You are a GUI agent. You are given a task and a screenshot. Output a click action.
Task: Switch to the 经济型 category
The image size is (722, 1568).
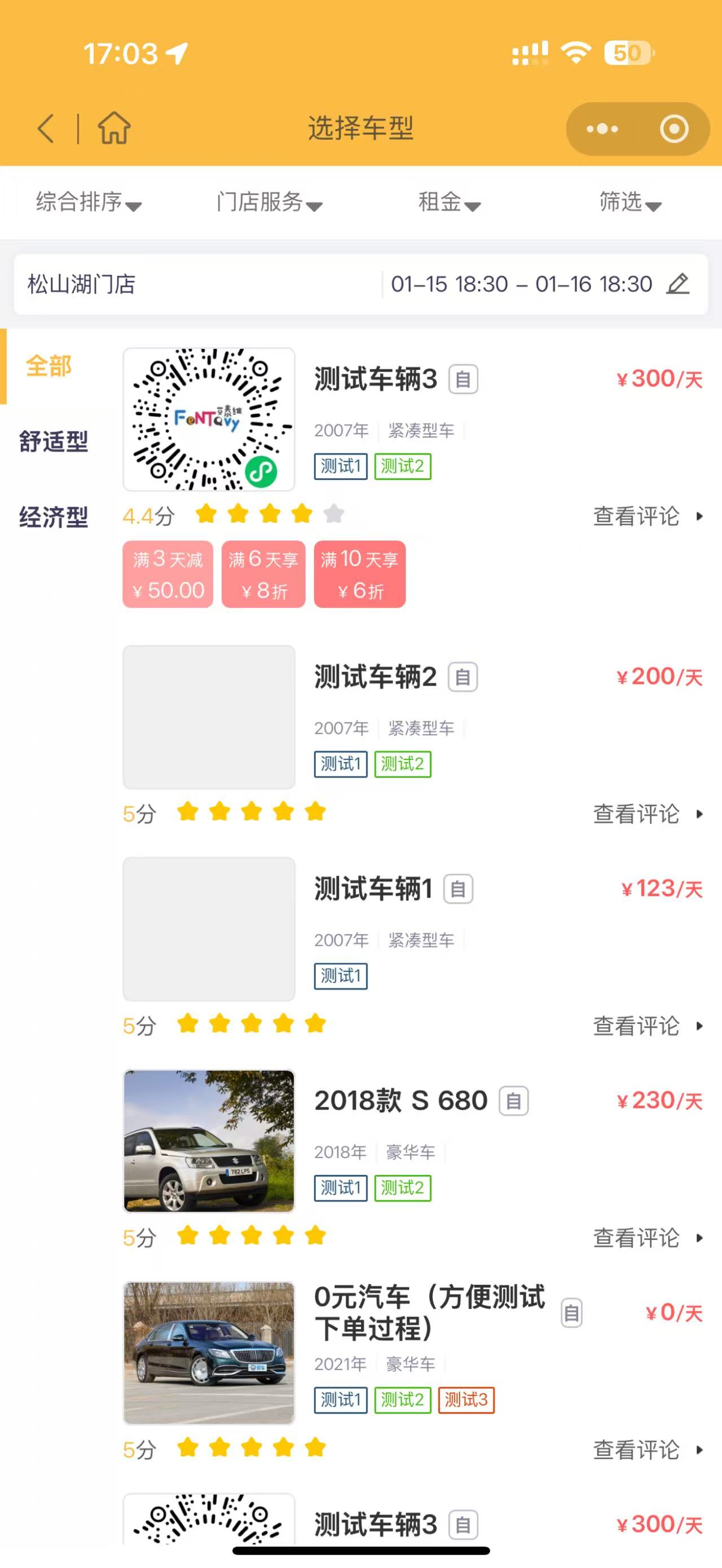pyautogui.click(x=54, y=517)
